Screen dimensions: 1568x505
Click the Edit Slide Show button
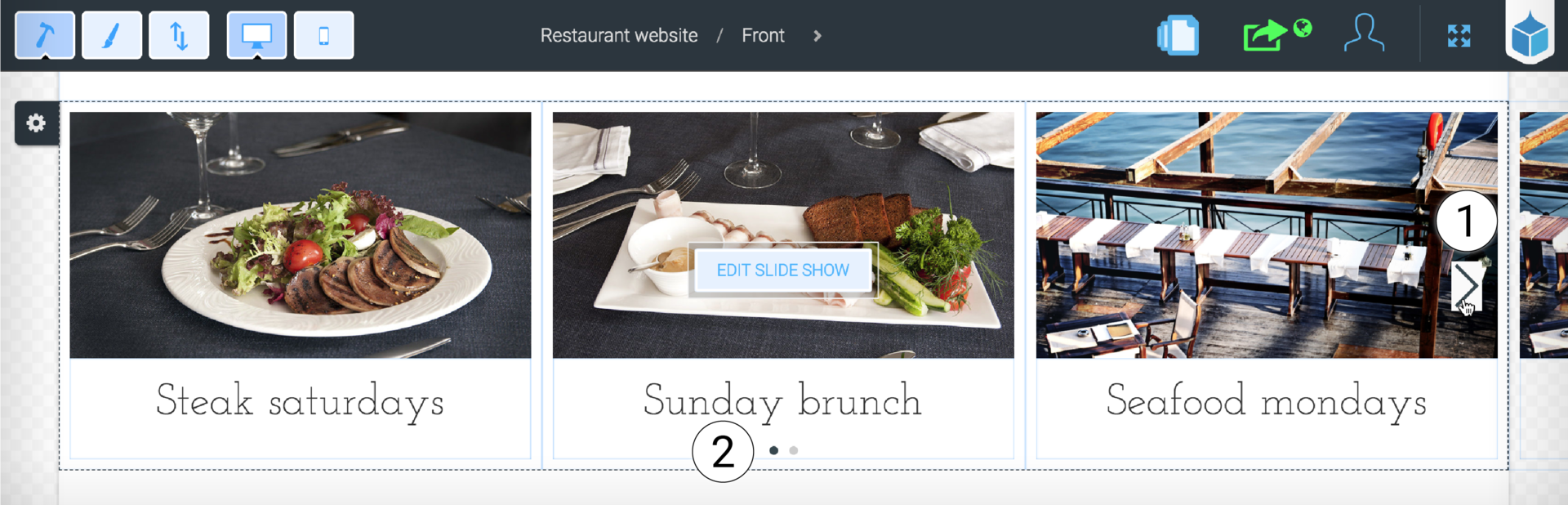(782, 270)
